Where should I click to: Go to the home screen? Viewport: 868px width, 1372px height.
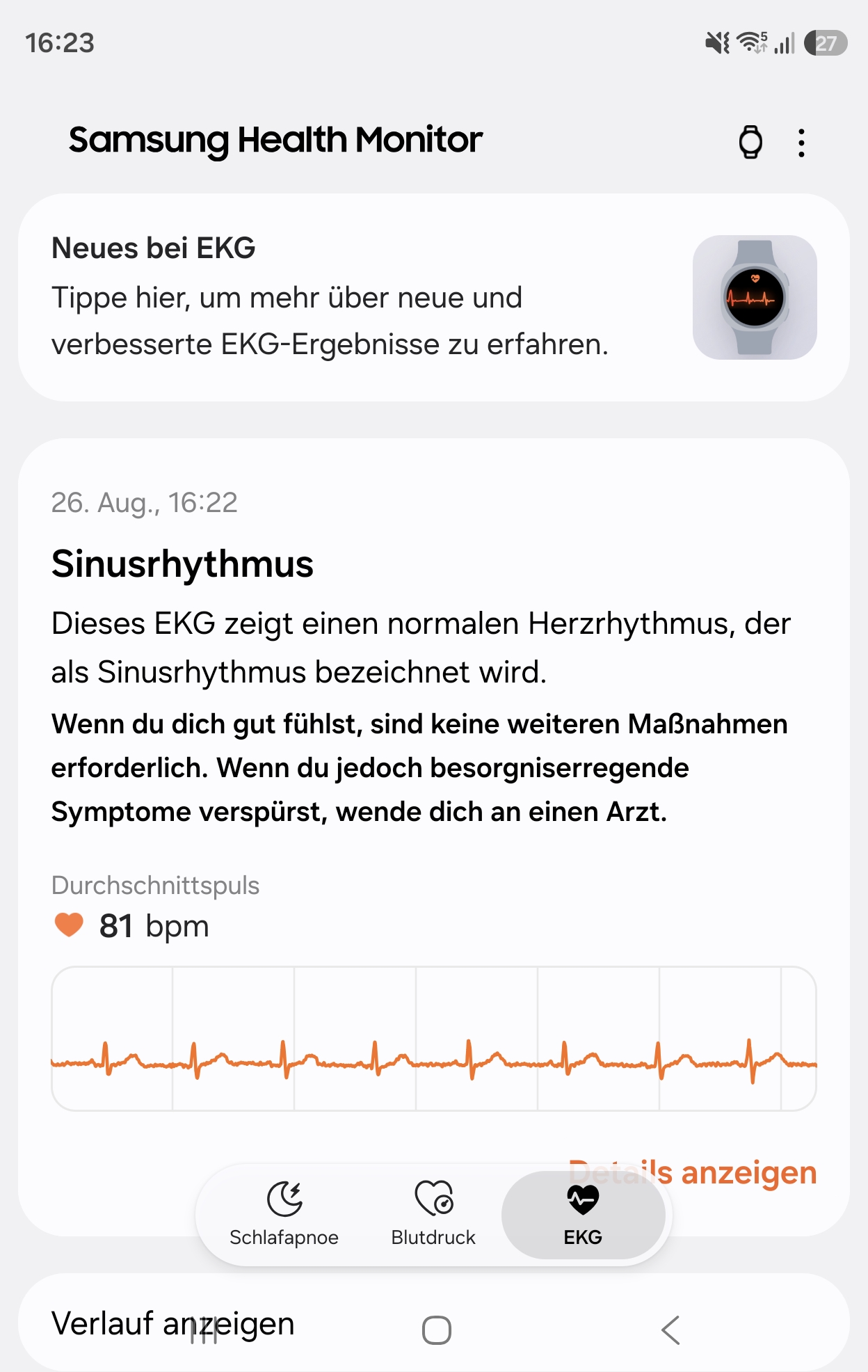[x=436, y=1330]
